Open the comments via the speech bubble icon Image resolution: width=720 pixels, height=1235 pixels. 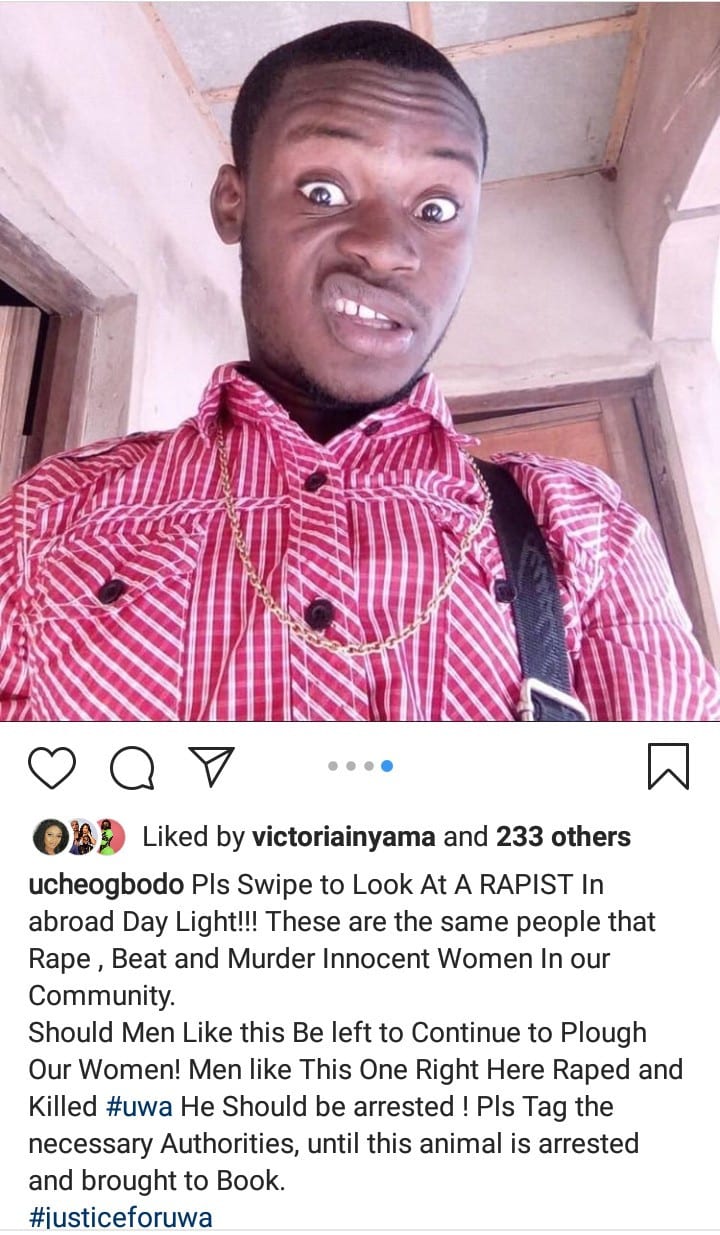[x=132, y=768]
